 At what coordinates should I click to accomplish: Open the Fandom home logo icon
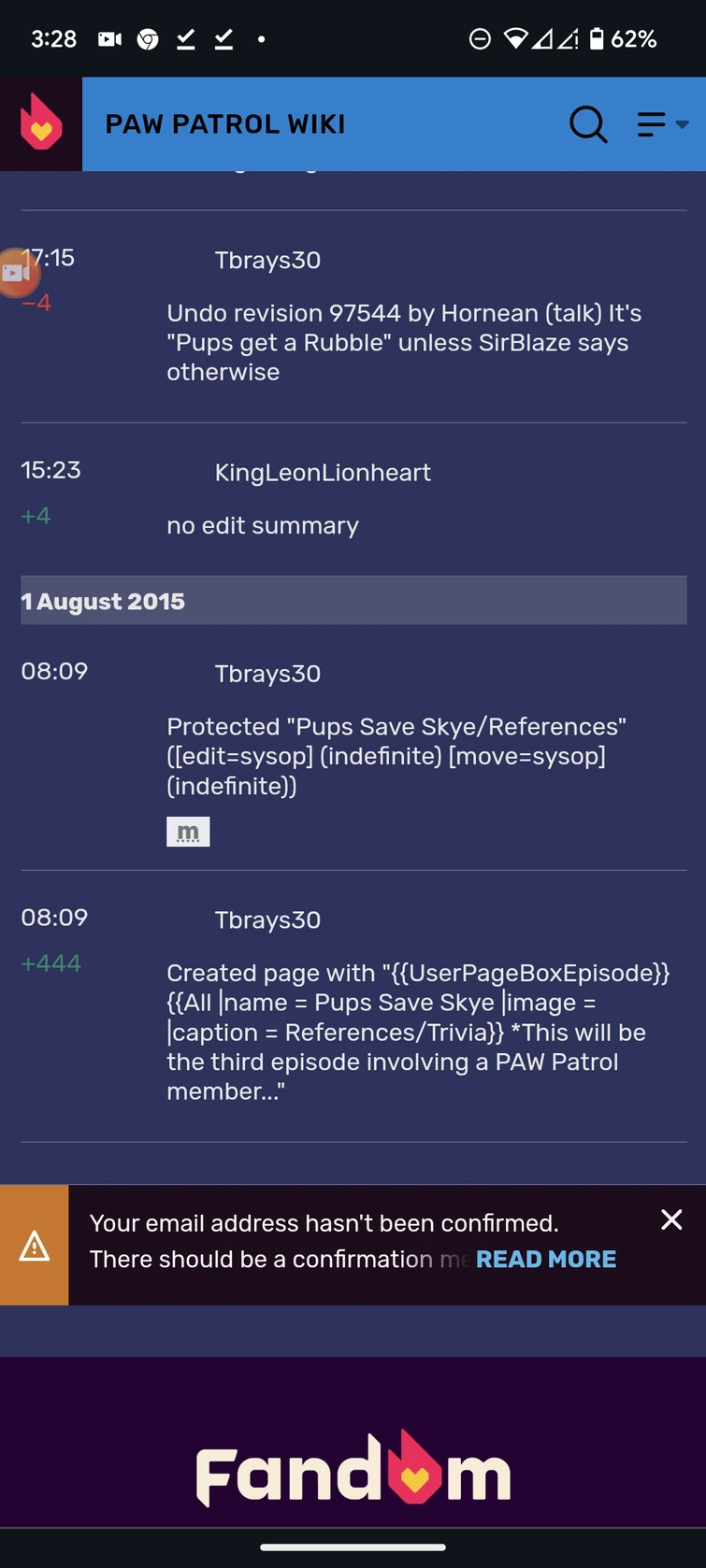[41, 123]
